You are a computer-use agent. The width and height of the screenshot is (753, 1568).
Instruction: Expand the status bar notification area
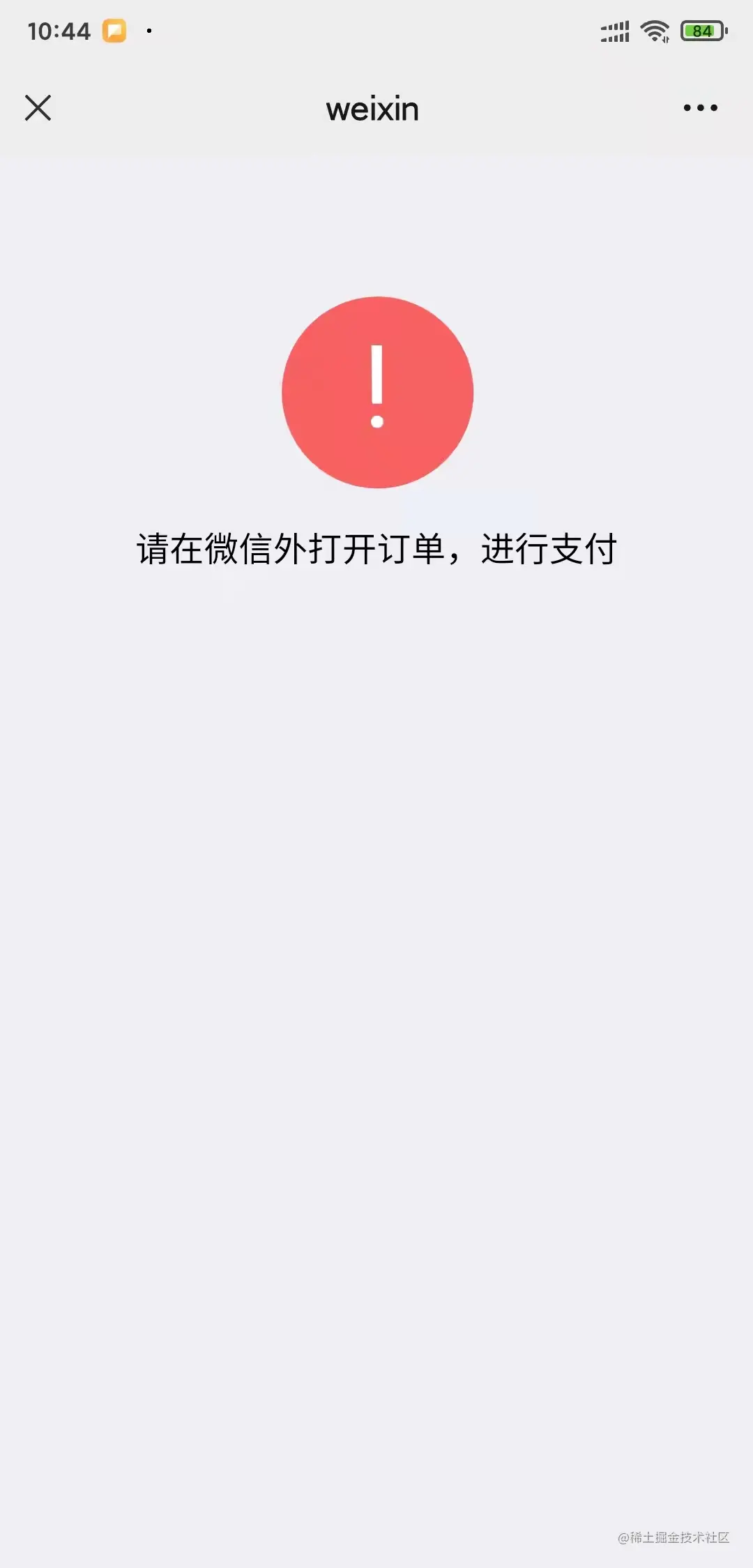coord(376,30)
